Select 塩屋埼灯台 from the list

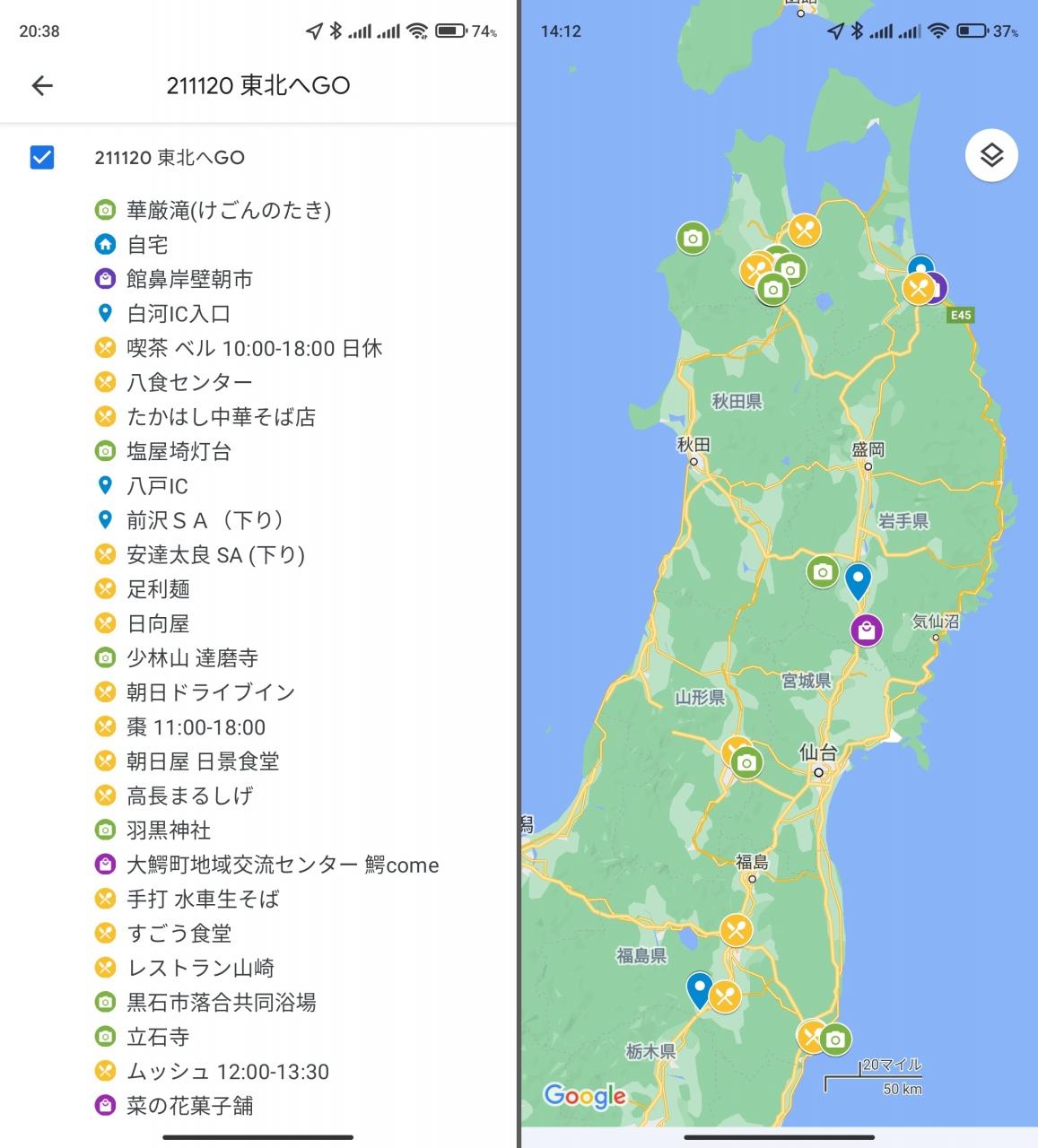coord(179,451)
